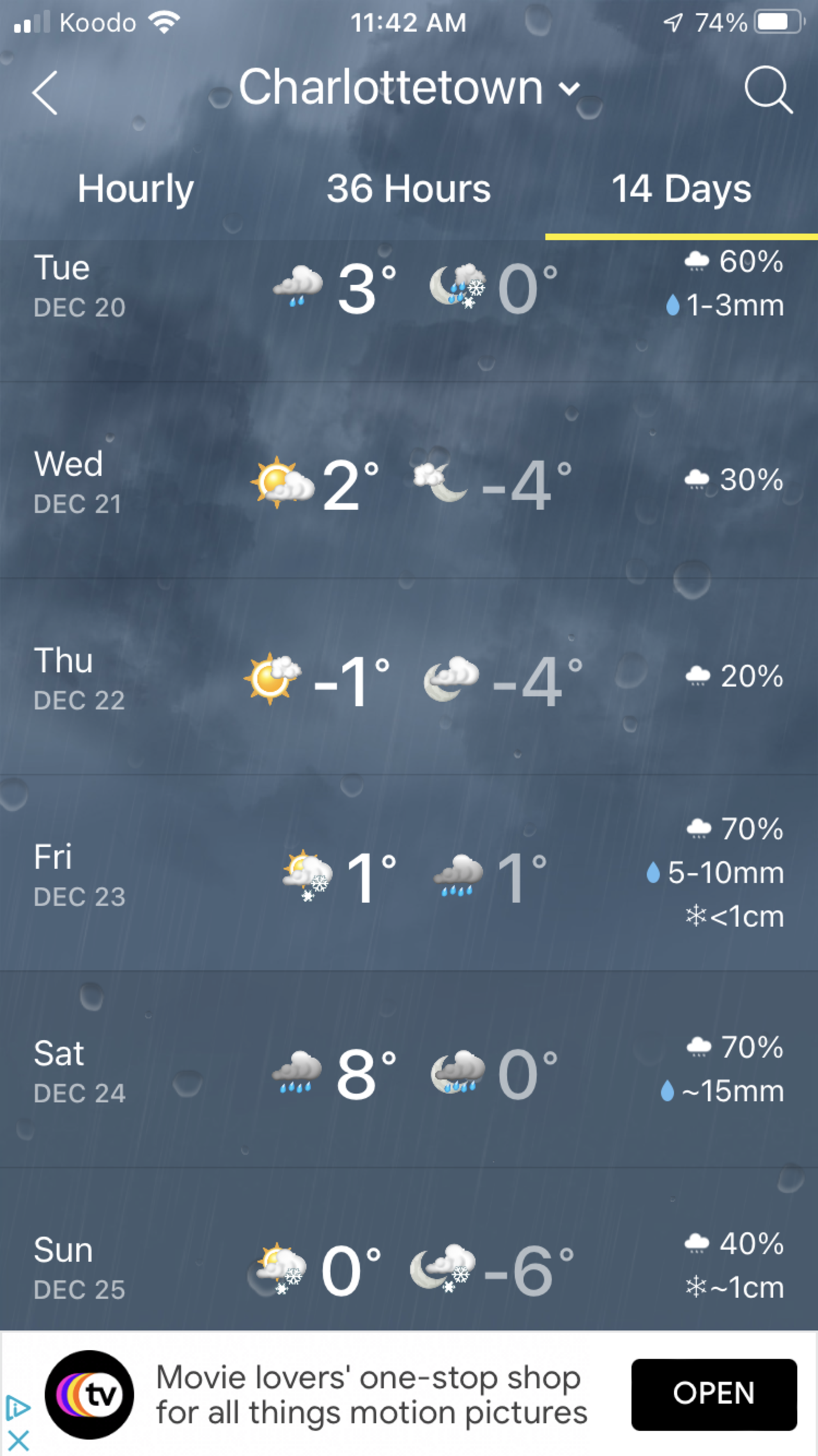Switch to the 36 Hours tab
This screenshot has height=1456, width=818.
[408, 189]
